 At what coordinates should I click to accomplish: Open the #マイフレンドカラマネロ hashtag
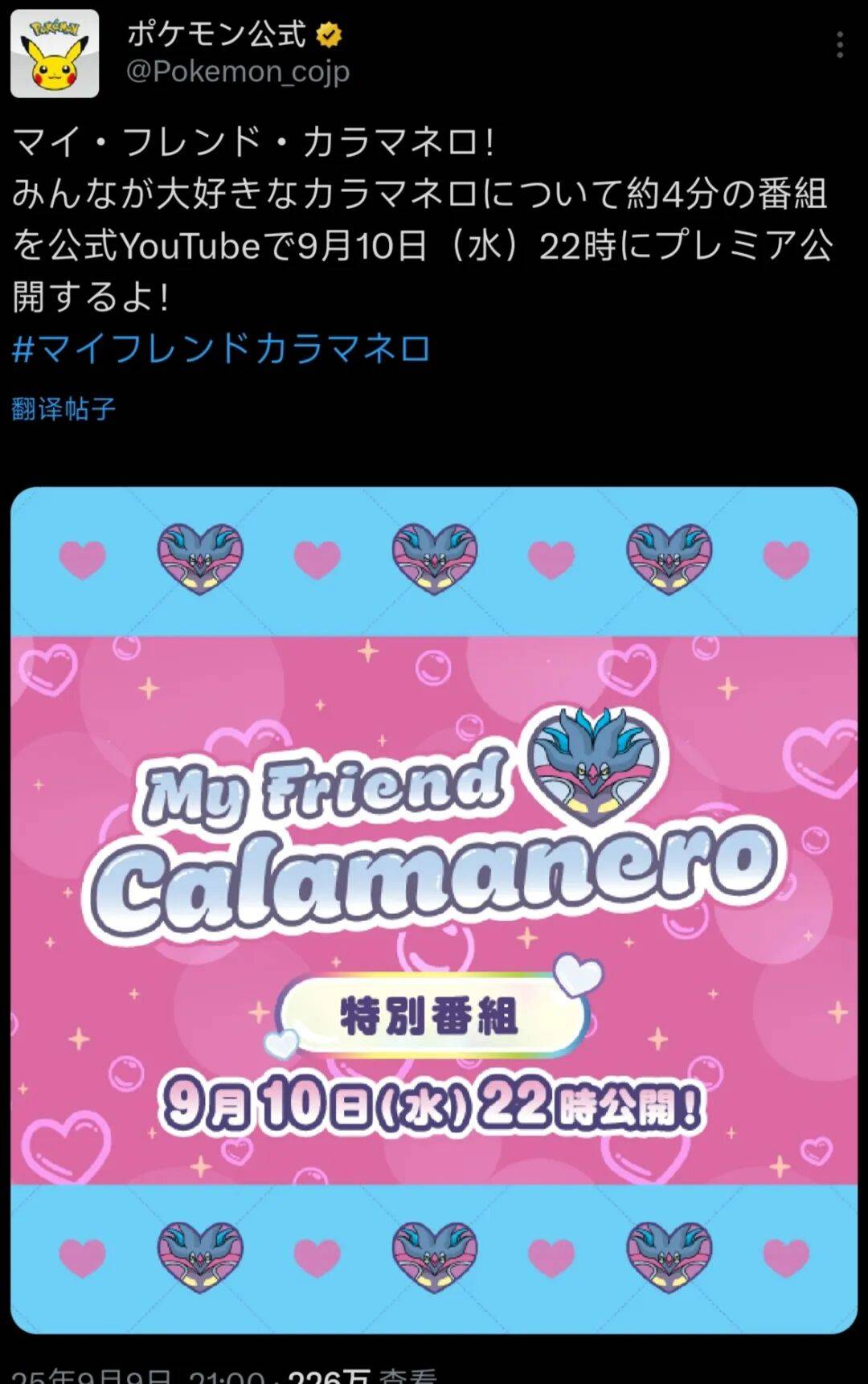click(x=222, y=349)
